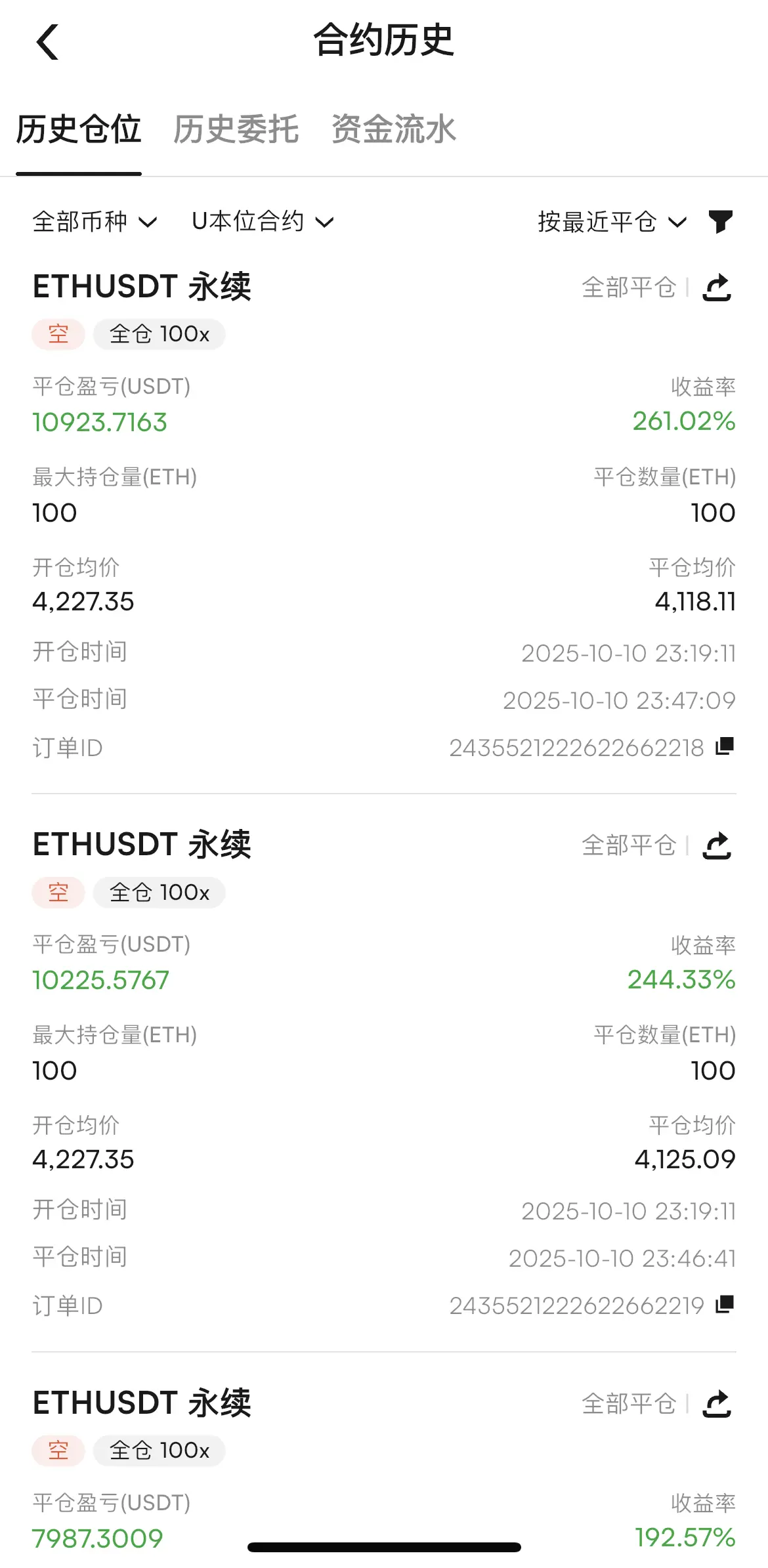Share the position with 7987.3009 profit

[717, 1404]
